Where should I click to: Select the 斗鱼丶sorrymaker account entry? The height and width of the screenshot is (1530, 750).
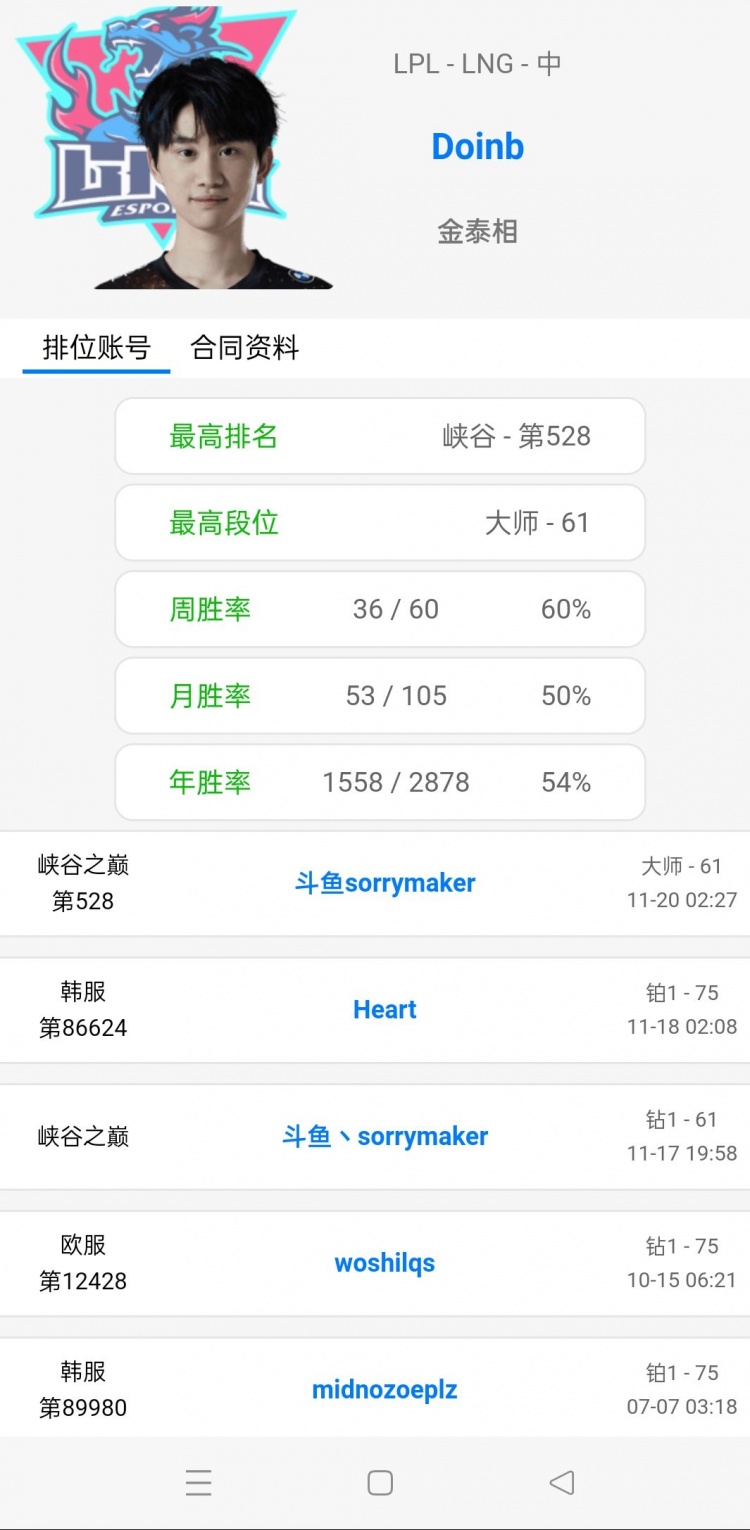[x=384, y=1136]
